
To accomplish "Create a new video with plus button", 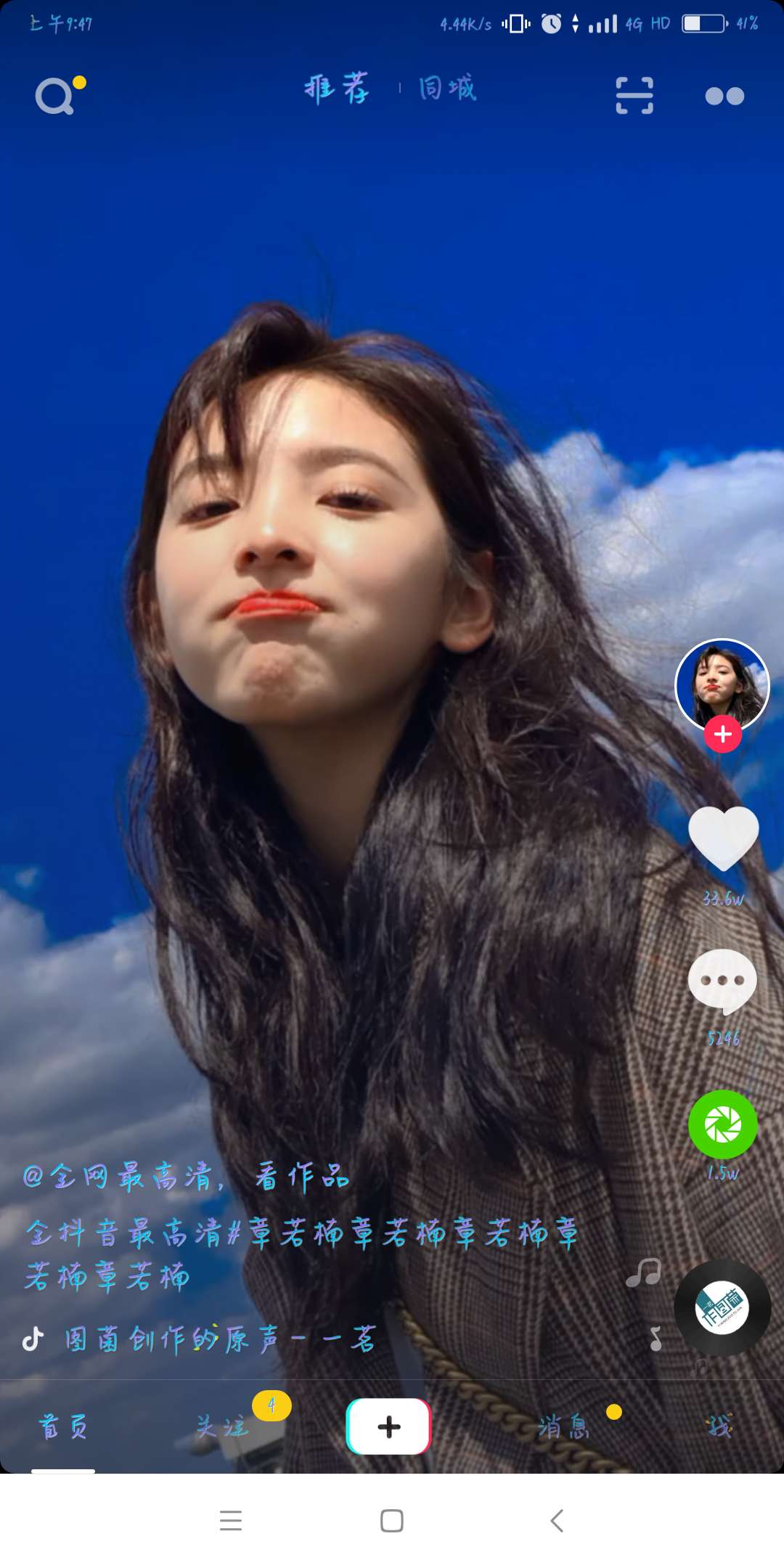I will click(389, 1427).
